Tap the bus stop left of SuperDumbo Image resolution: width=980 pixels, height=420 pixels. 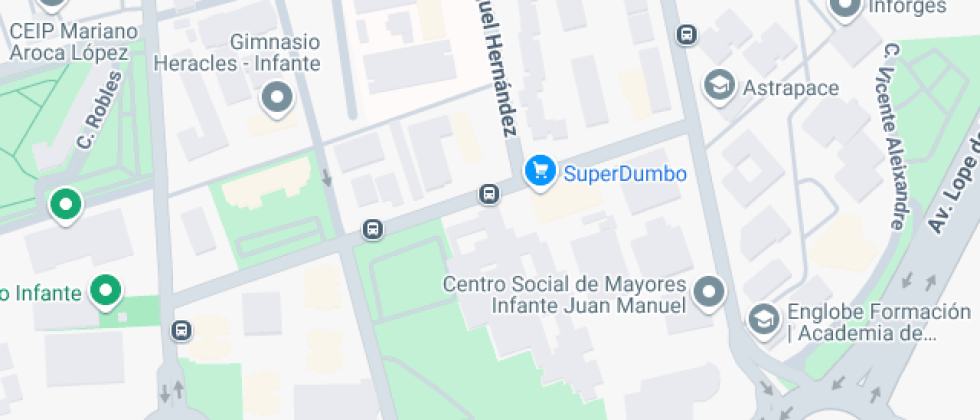(489, 194)
